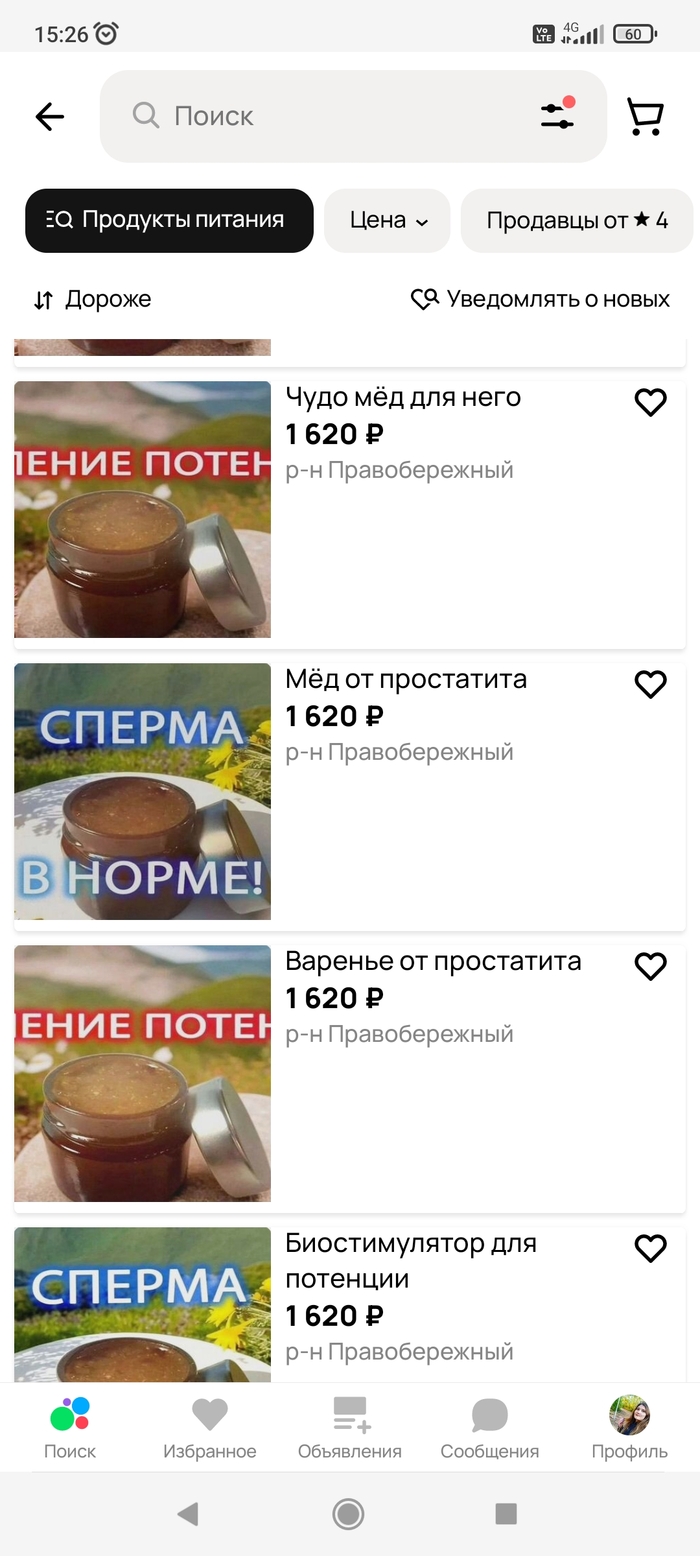The image size is (700, 1556).
Task: Open the search filters icon
Action: 558,115
